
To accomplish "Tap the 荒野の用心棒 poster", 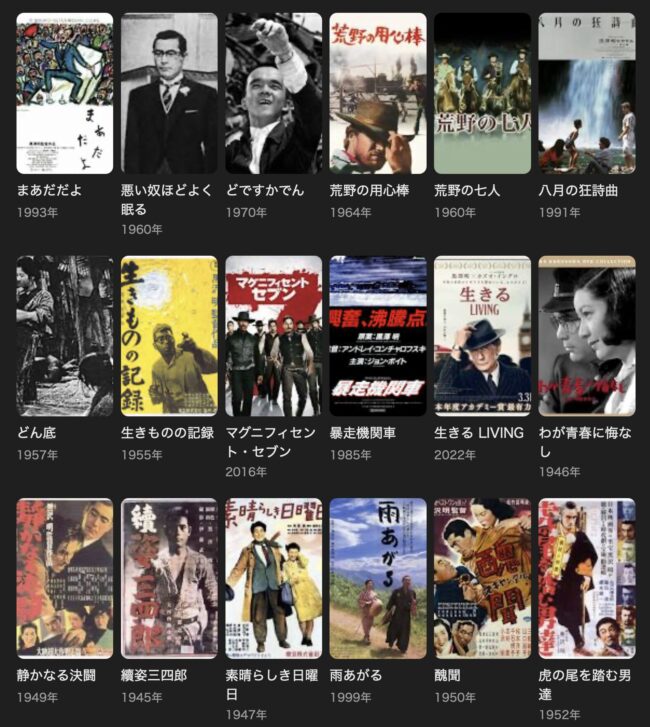I will coord(378,93).
